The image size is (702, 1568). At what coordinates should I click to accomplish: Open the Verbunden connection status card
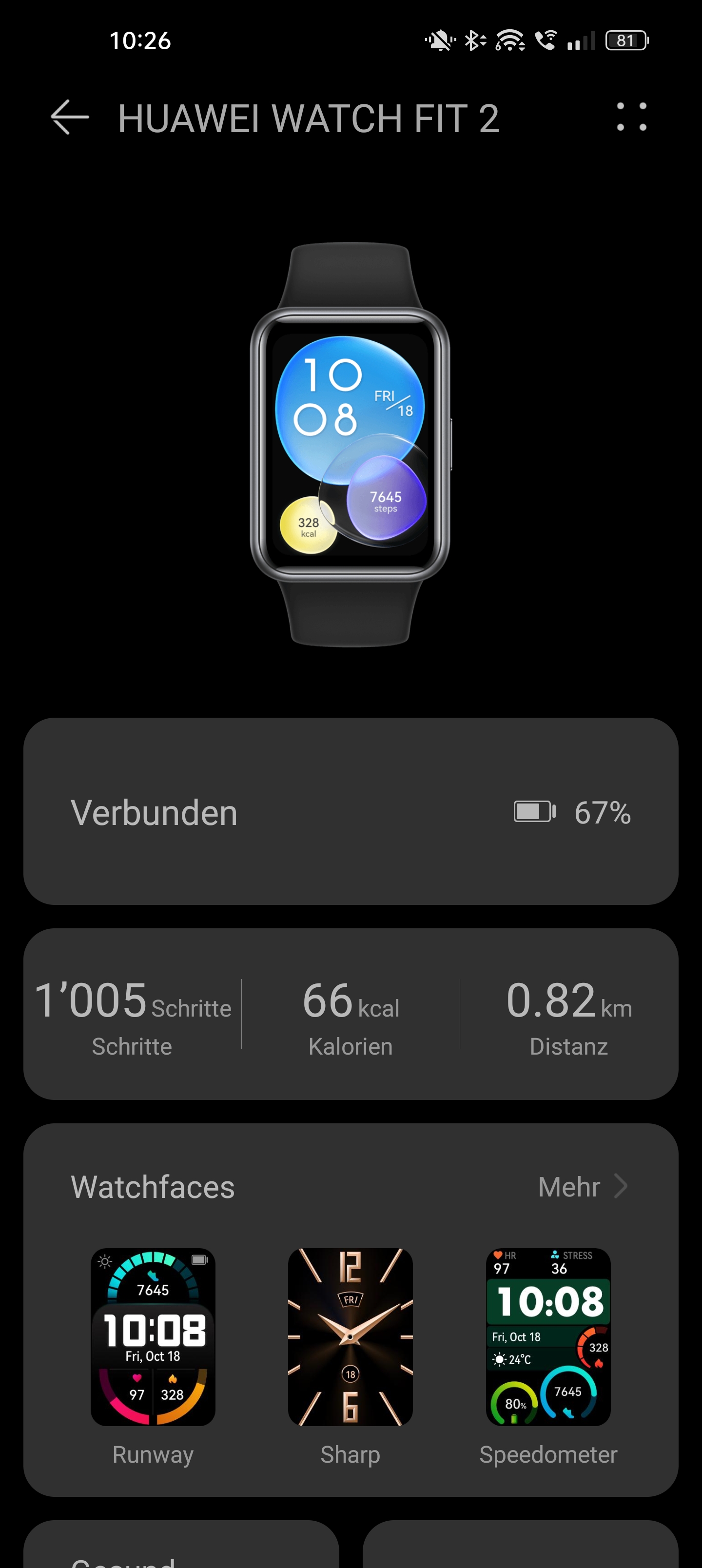point(351,811)
